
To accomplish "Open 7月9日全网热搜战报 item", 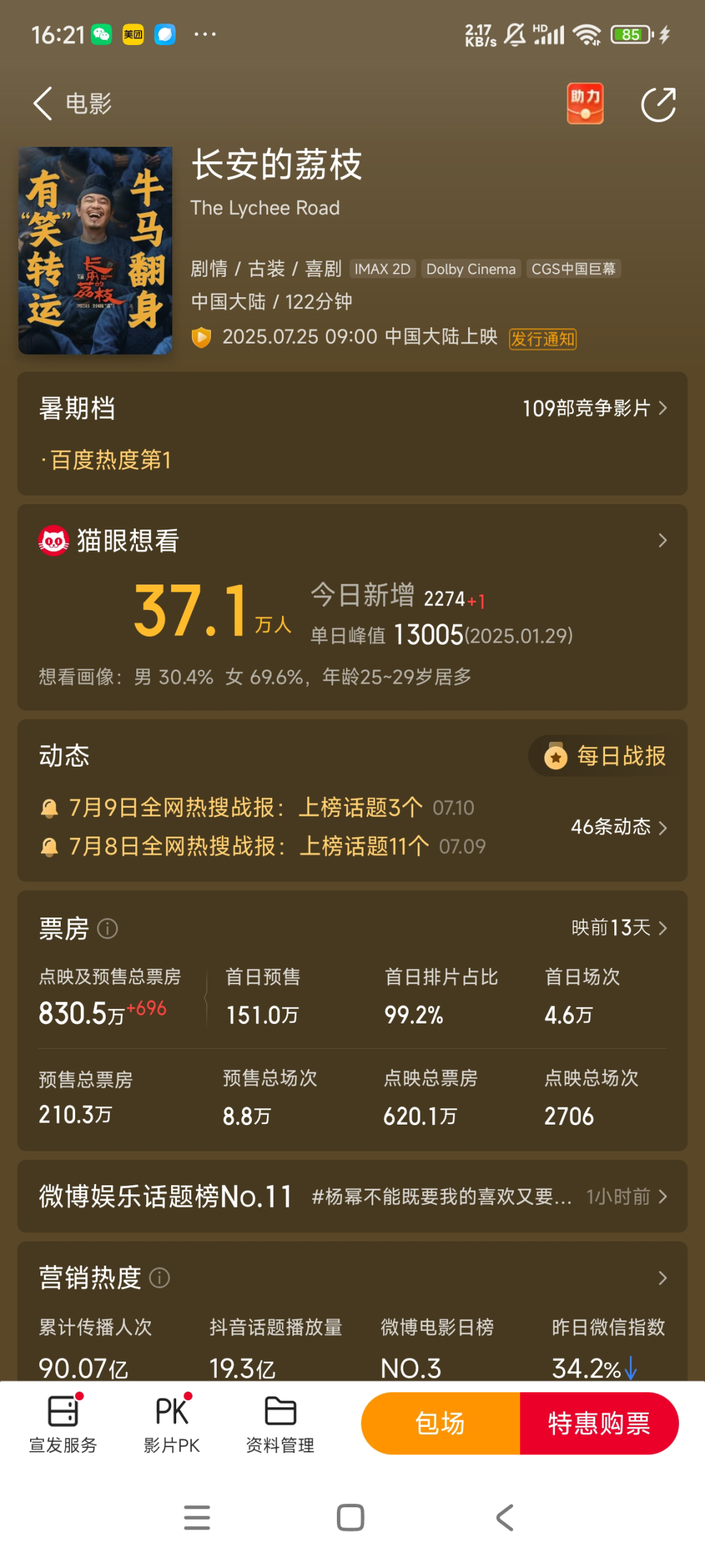I will point(245,808).
